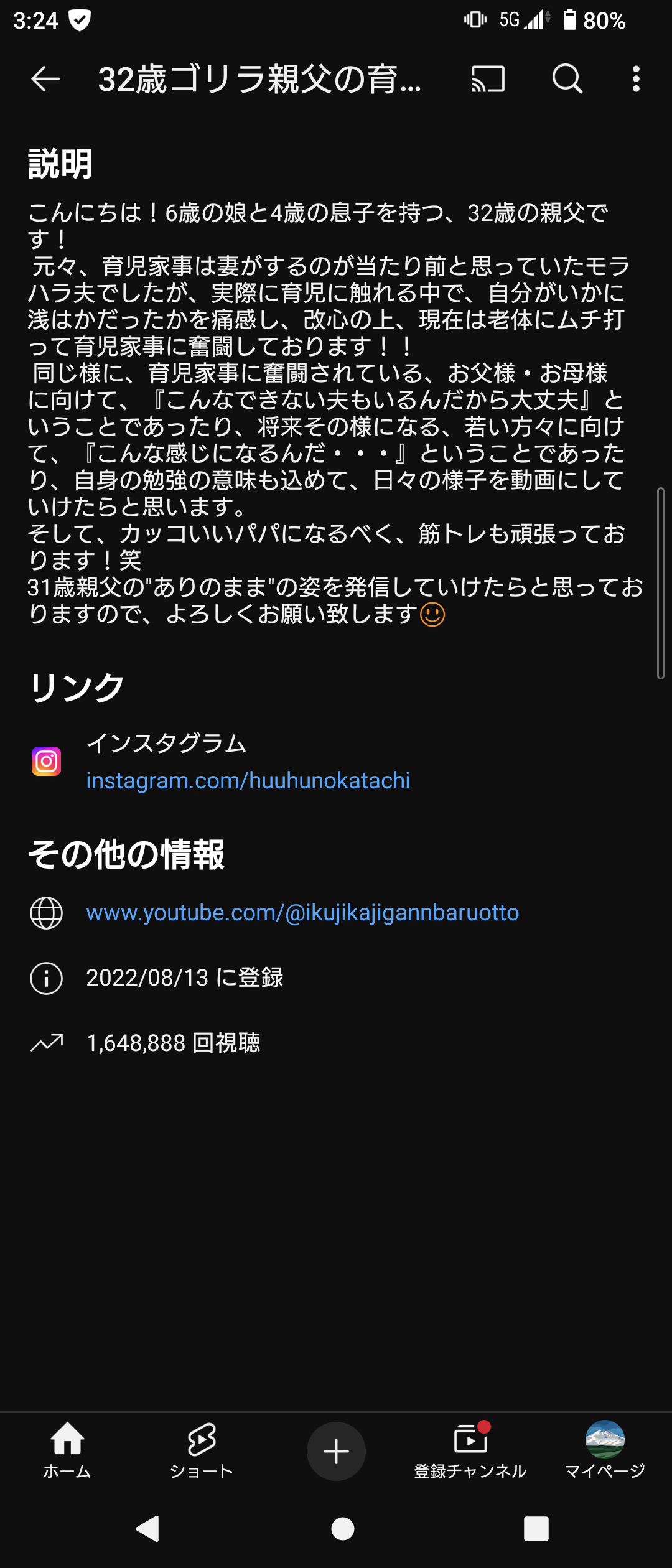Screen dimensions: 672x1568
Task: Open system recent apps square
Action: [536, 1529]
